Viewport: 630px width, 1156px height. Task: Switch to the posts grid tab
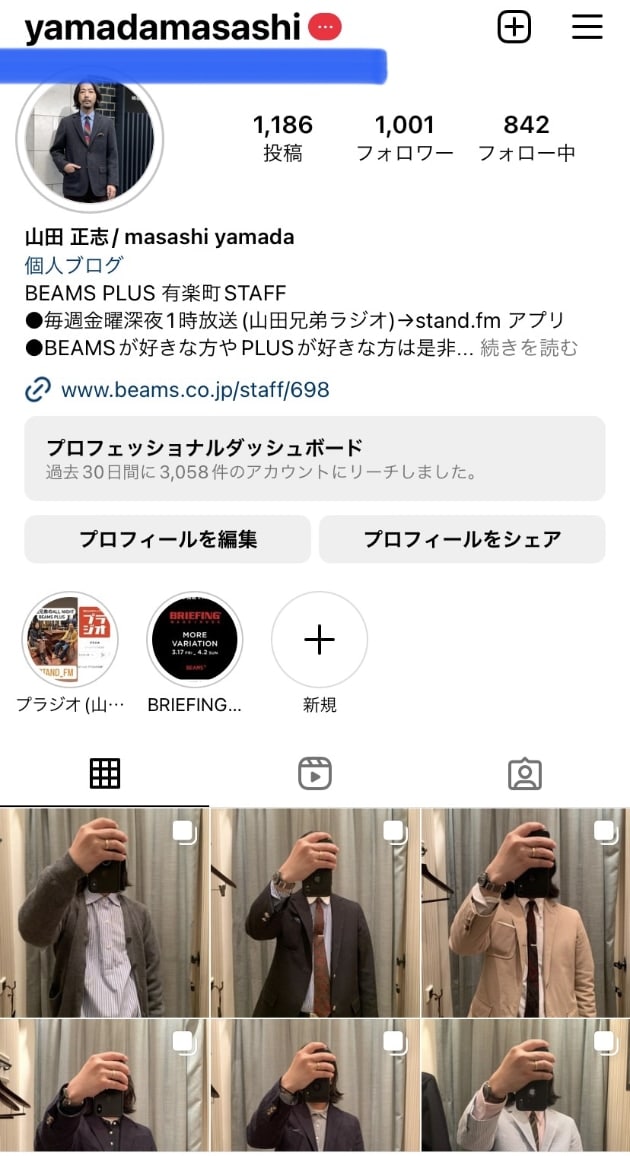tap(104, 773)
